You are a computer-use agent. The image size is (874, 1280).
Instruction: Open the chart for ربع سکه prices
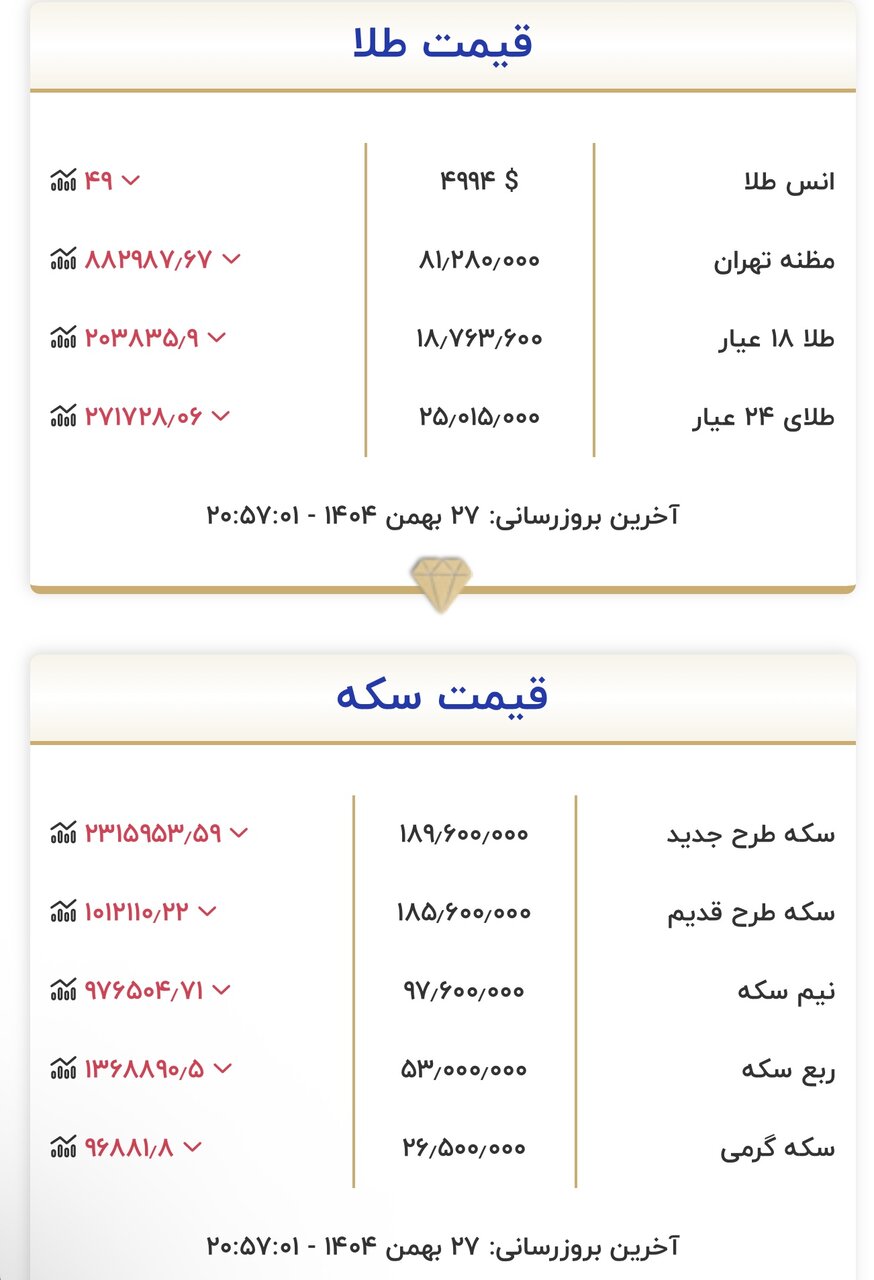pos(63,1069)
